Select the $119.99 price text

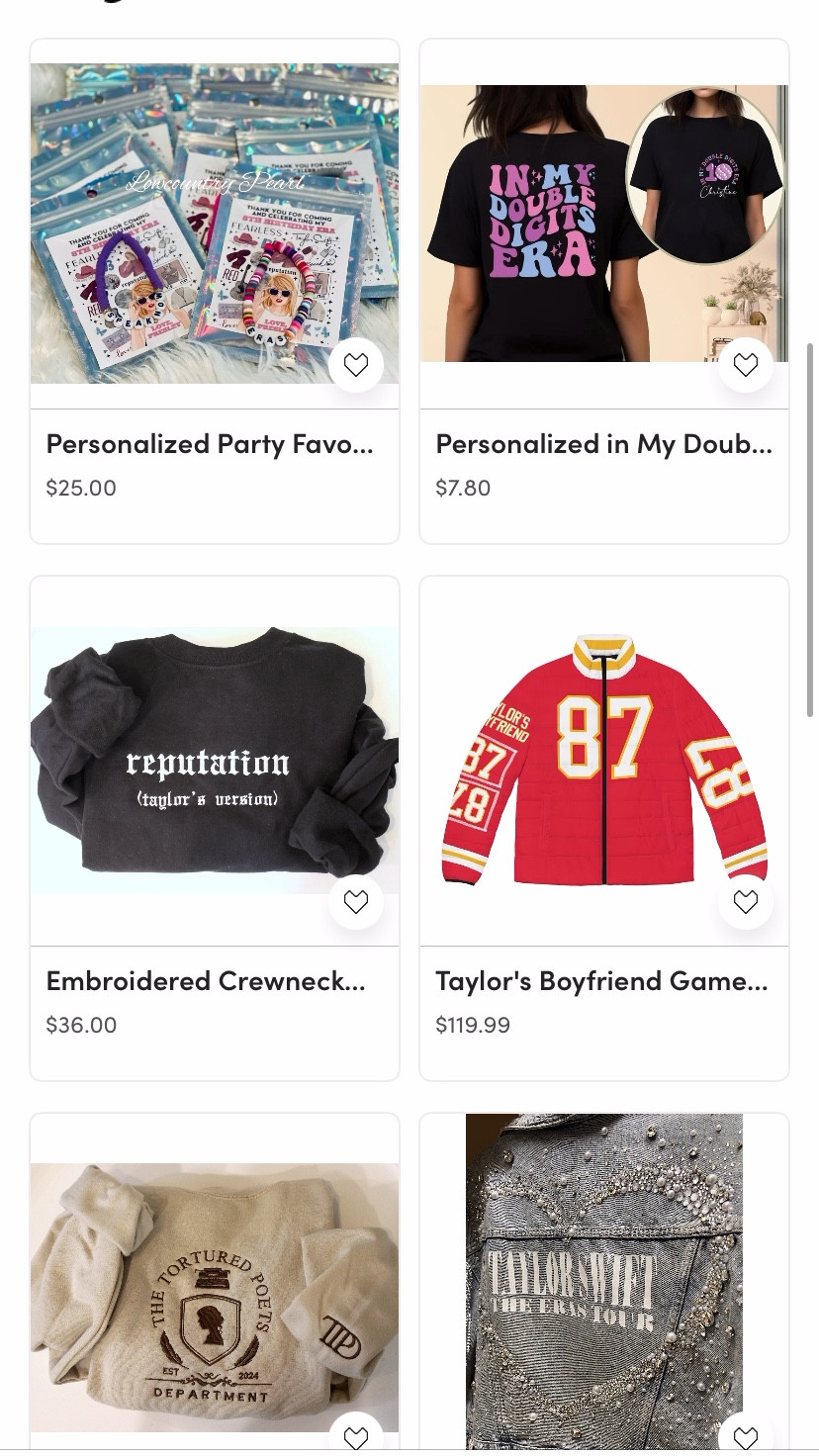[x=473, y=1025]
